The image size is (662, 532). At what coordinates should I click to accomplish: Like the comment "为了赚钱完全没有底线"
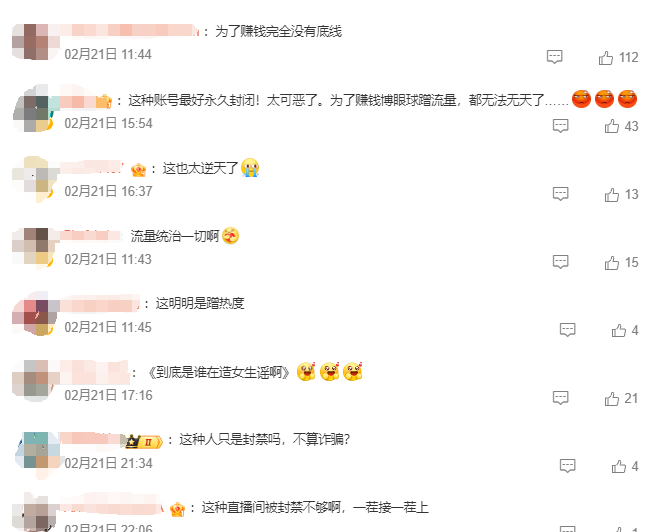pyautogui.click(x=606, y=58)
